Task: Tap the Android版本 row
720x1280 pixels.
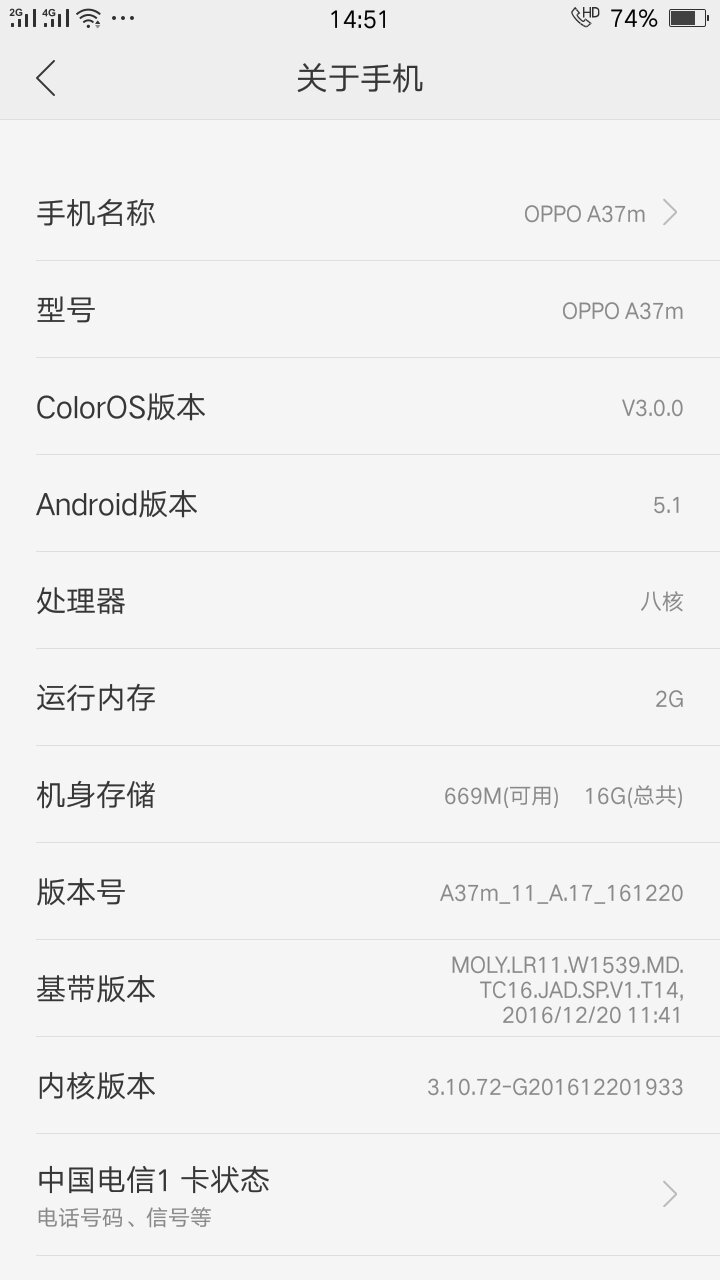Action: 360,504
